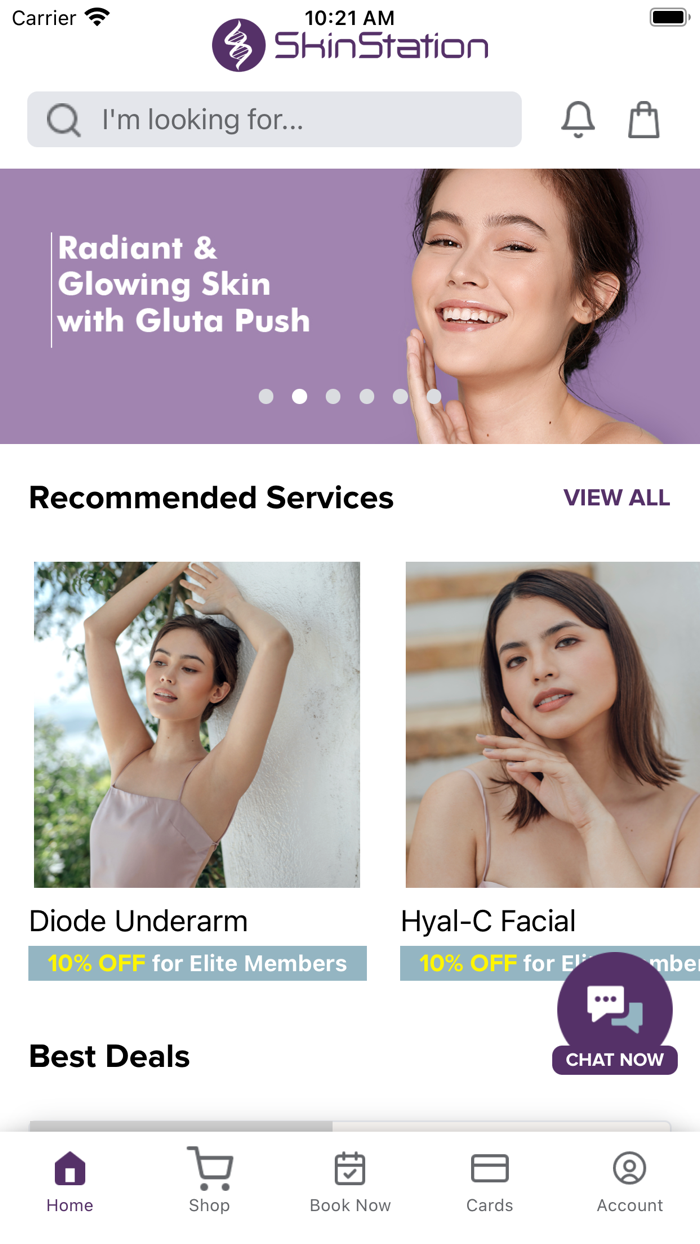Go to the Account tab
This screenshot has width=700, height=1244.
[x=630, y=1181]
